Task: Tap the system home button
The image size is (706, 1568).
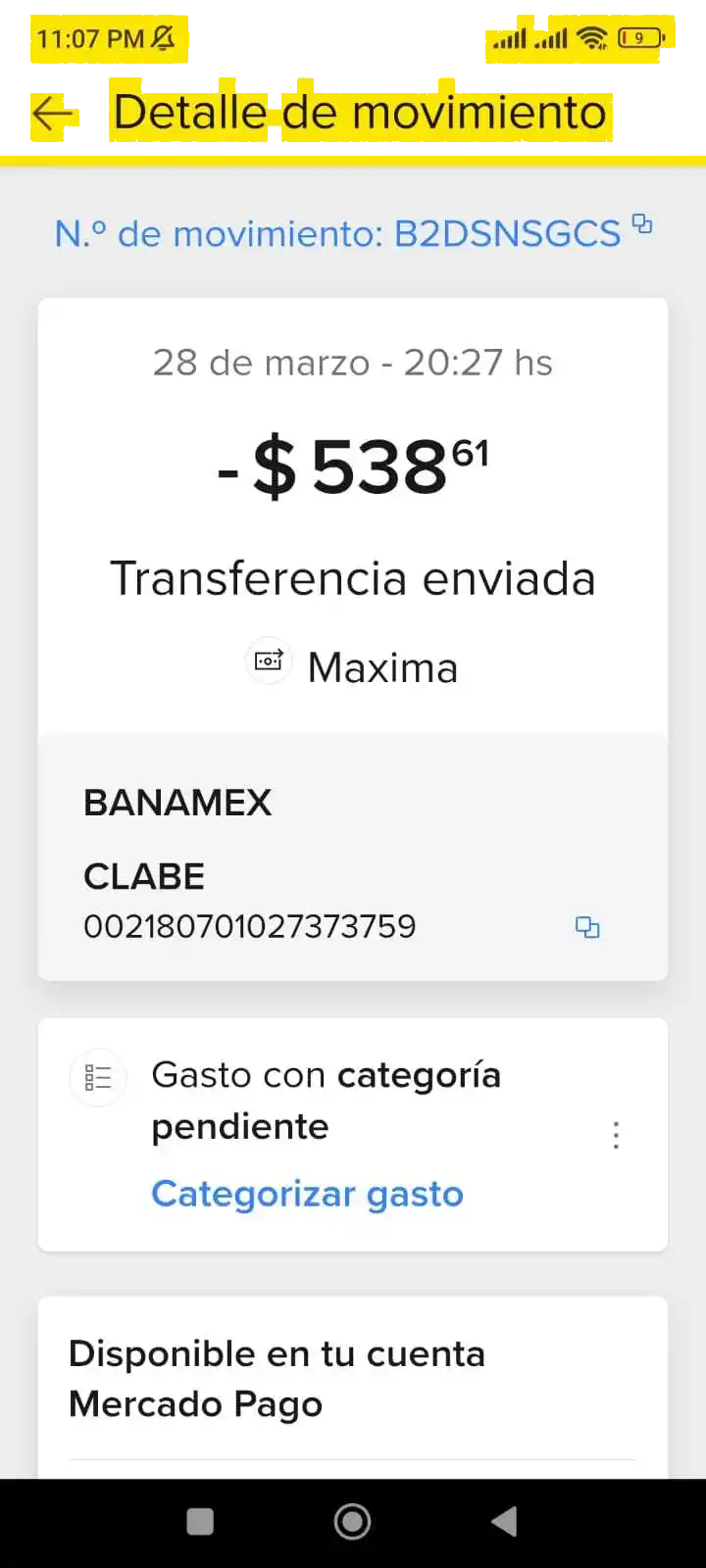Action: coord(352,1521)
